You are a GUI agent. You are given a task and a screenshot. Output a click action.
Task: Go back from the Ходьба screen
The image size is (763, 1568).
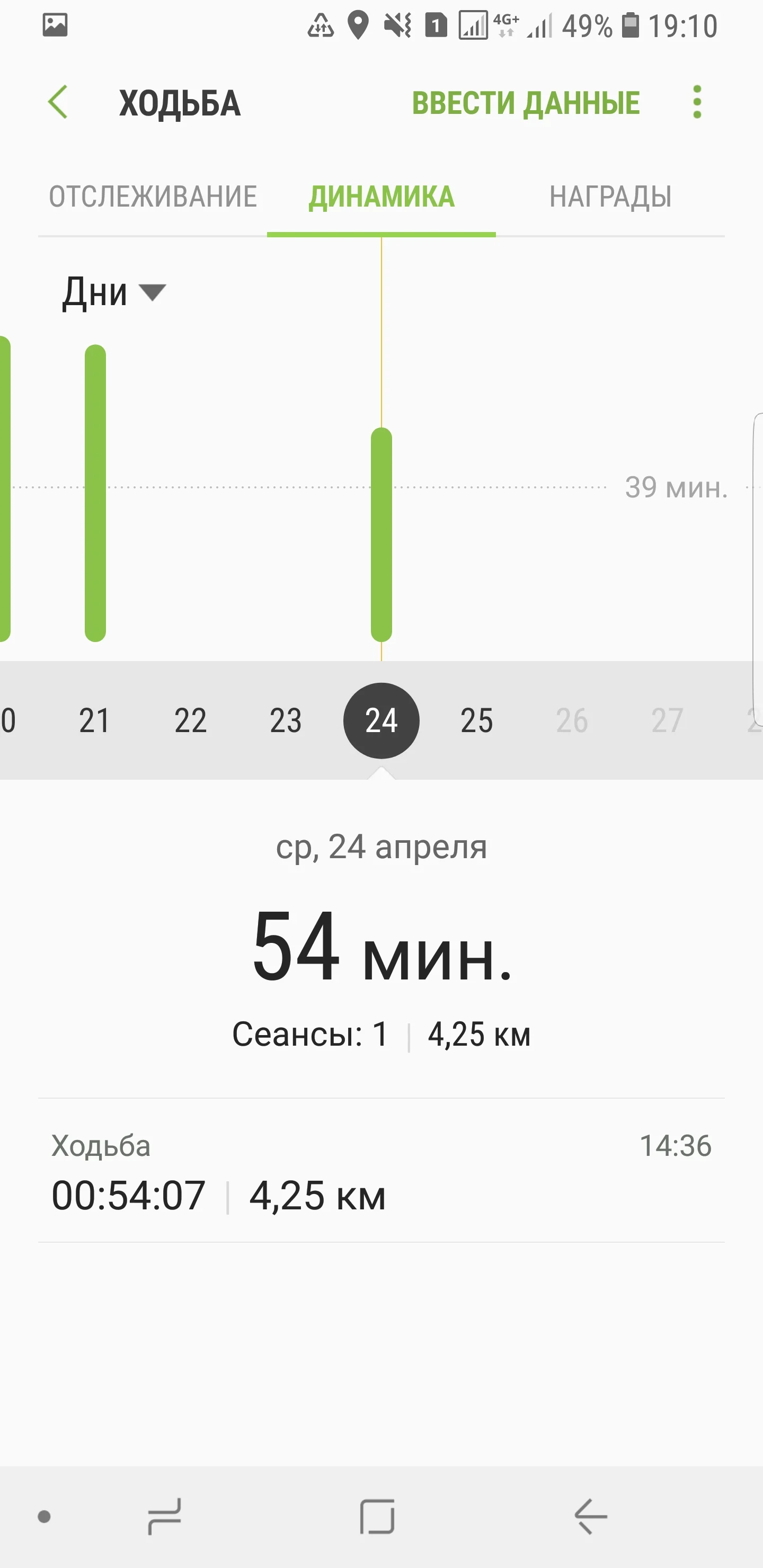[x=58, y=102]
